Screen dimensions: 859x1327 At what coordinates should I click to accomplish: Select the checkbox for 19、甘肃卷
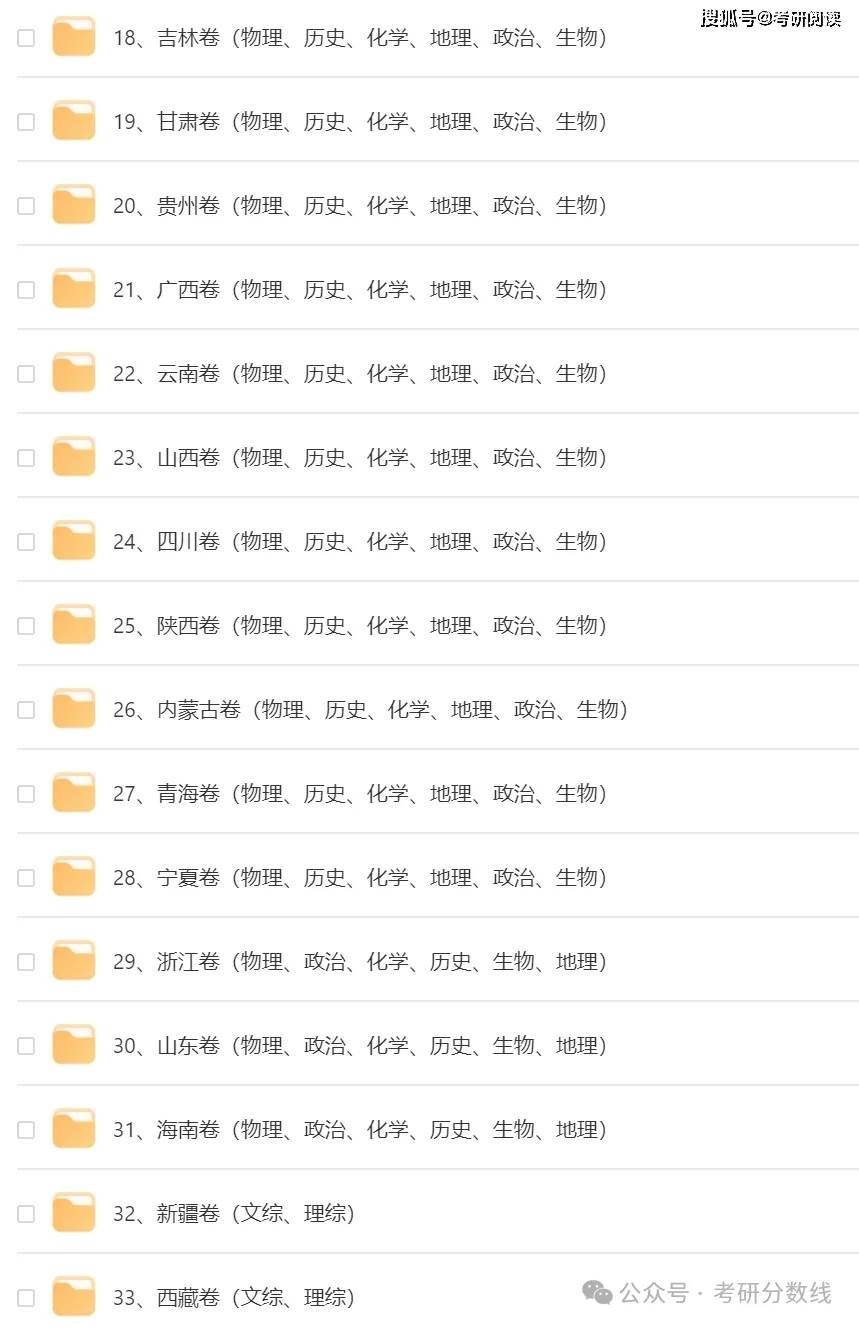26,122
